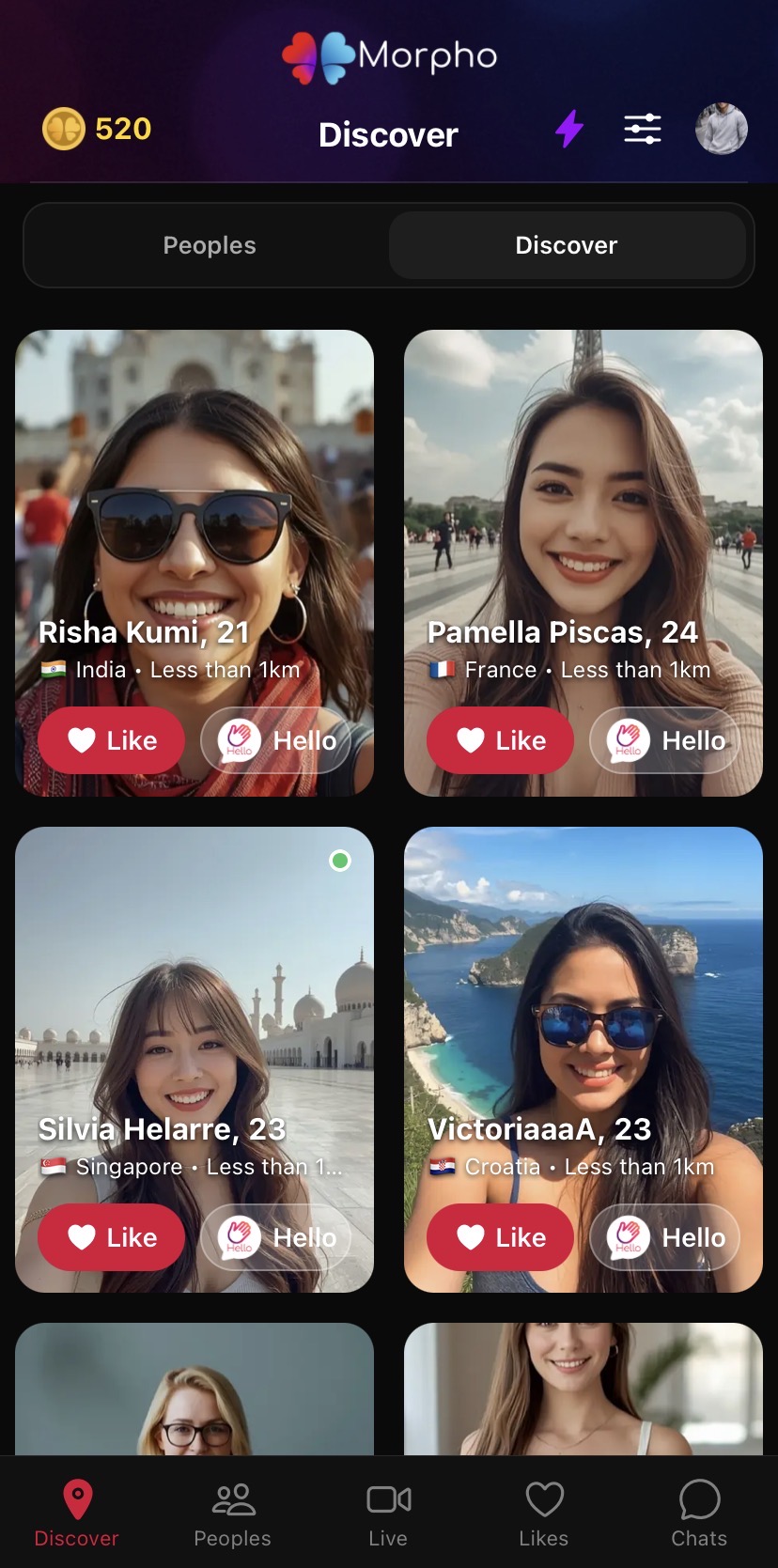Send Hello to Pamella Piscas

click(665, 740)
